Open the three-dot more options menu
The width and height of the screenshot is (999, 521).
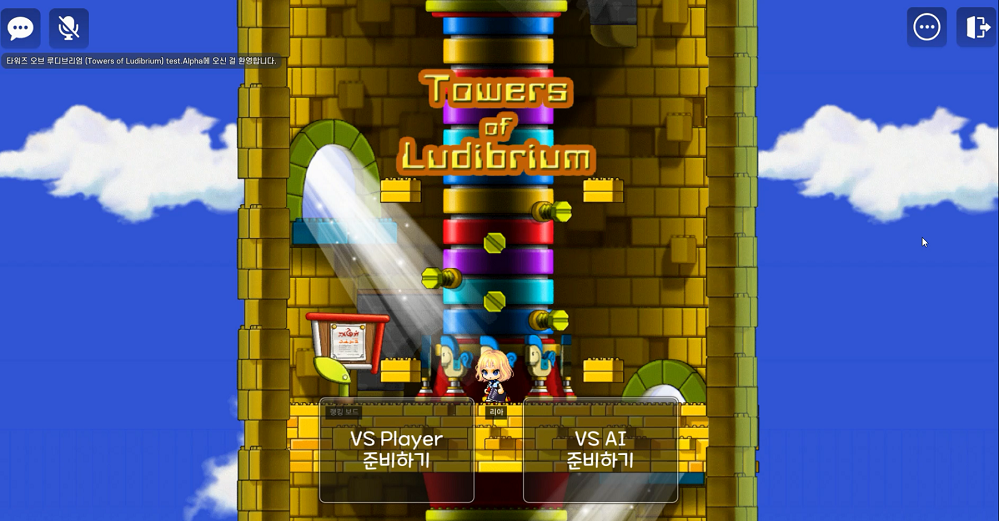pyautogui.click(x=927, y=27)
